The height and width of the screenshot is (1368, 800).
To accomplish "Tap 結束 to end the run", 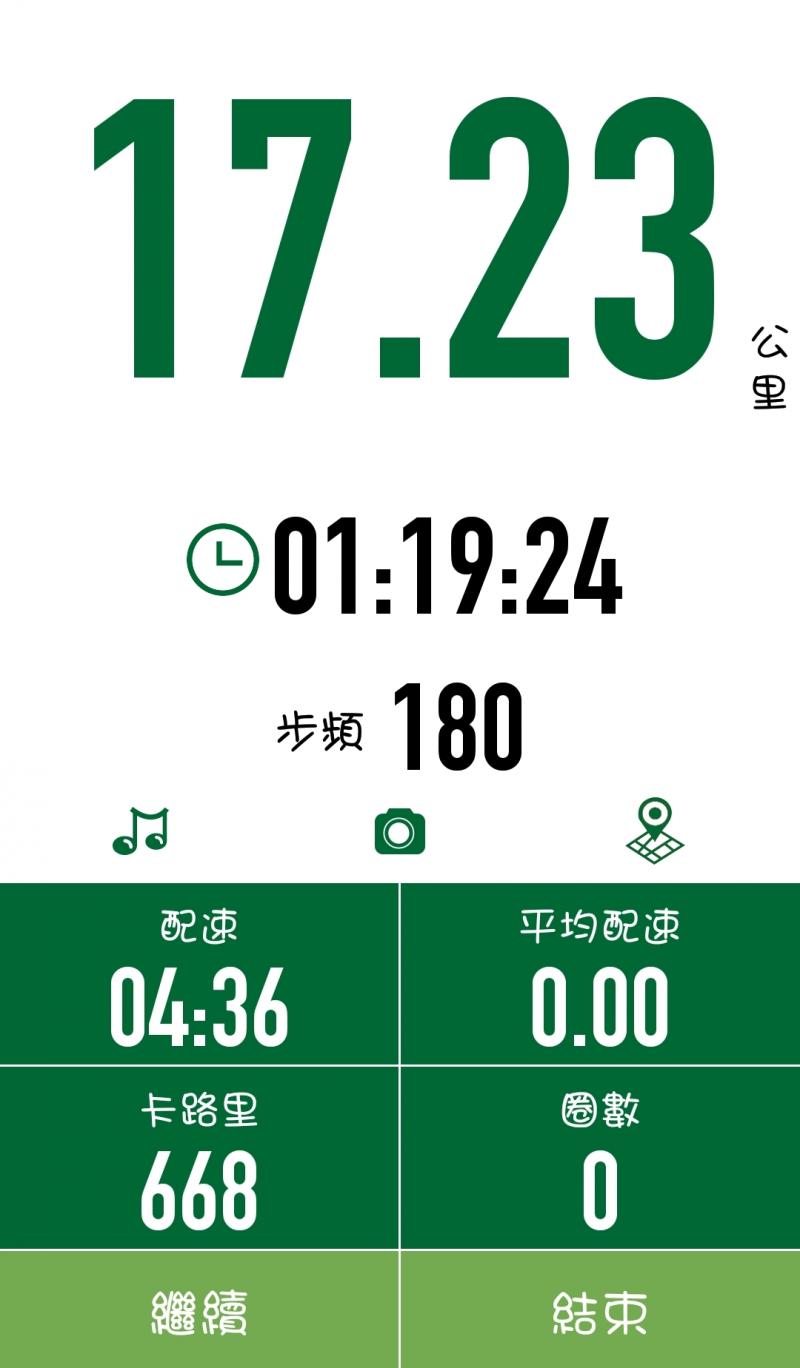I will point(600,1311).
